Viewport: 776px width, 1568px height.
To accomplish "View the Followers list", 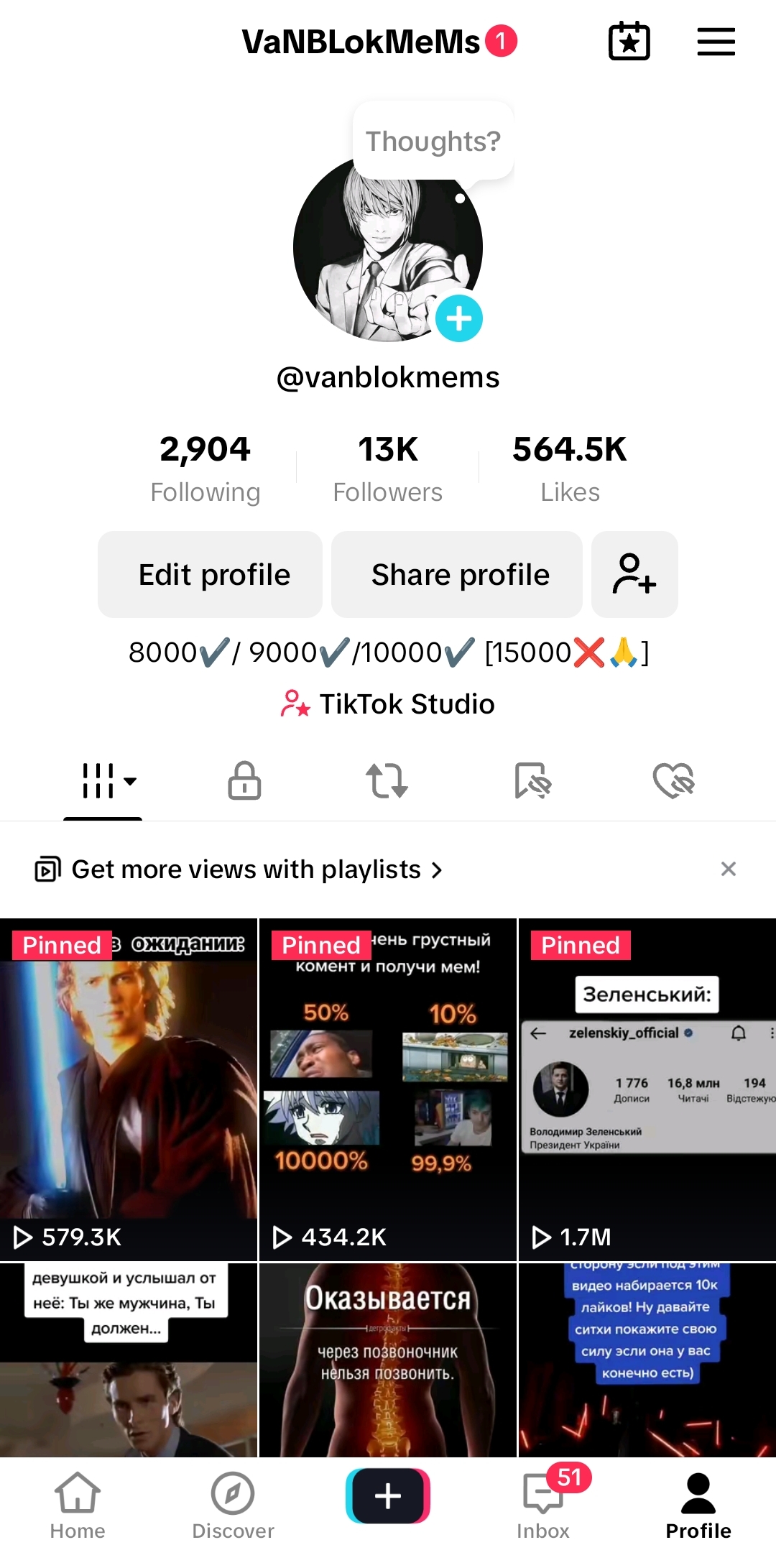I will 387,469.
